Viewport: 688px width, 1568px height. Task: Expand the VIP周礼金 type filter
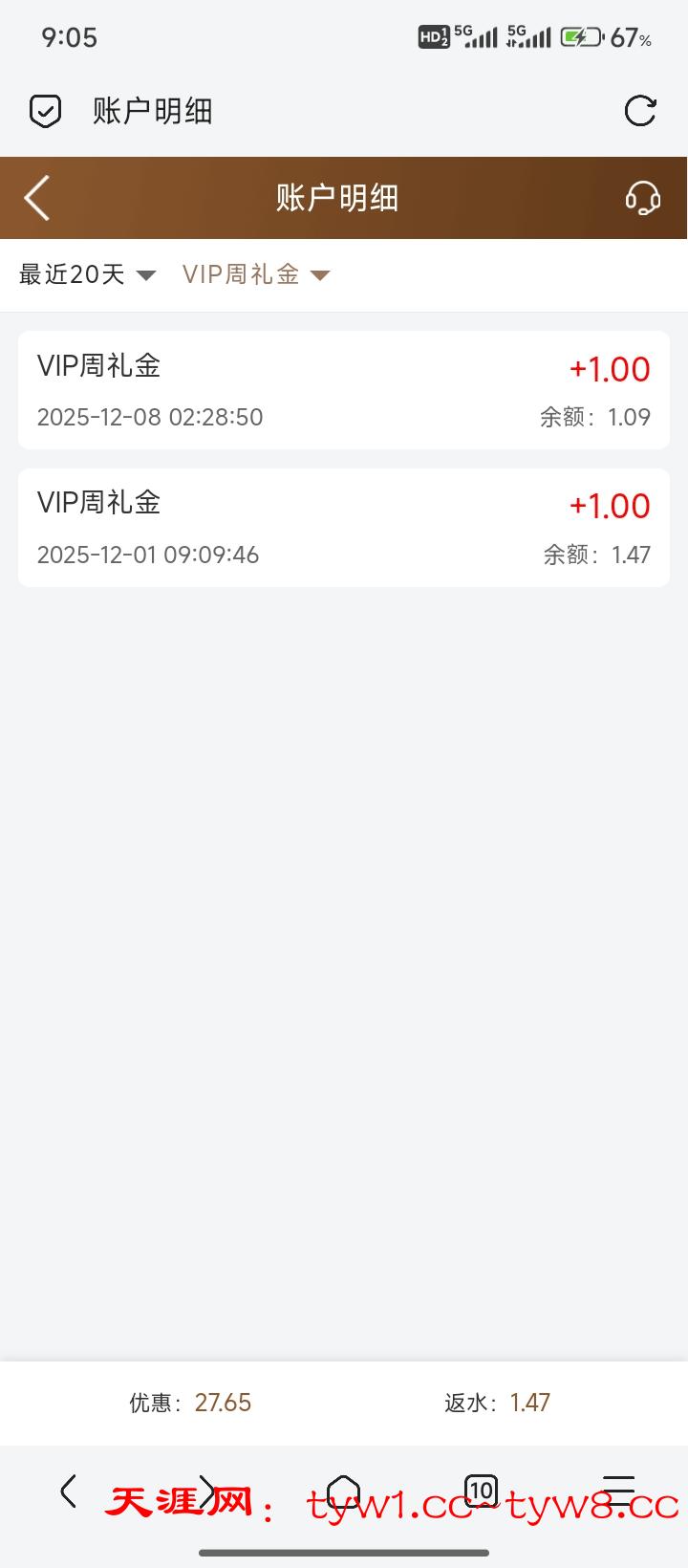pyautogui.click(x=256, y=274)
